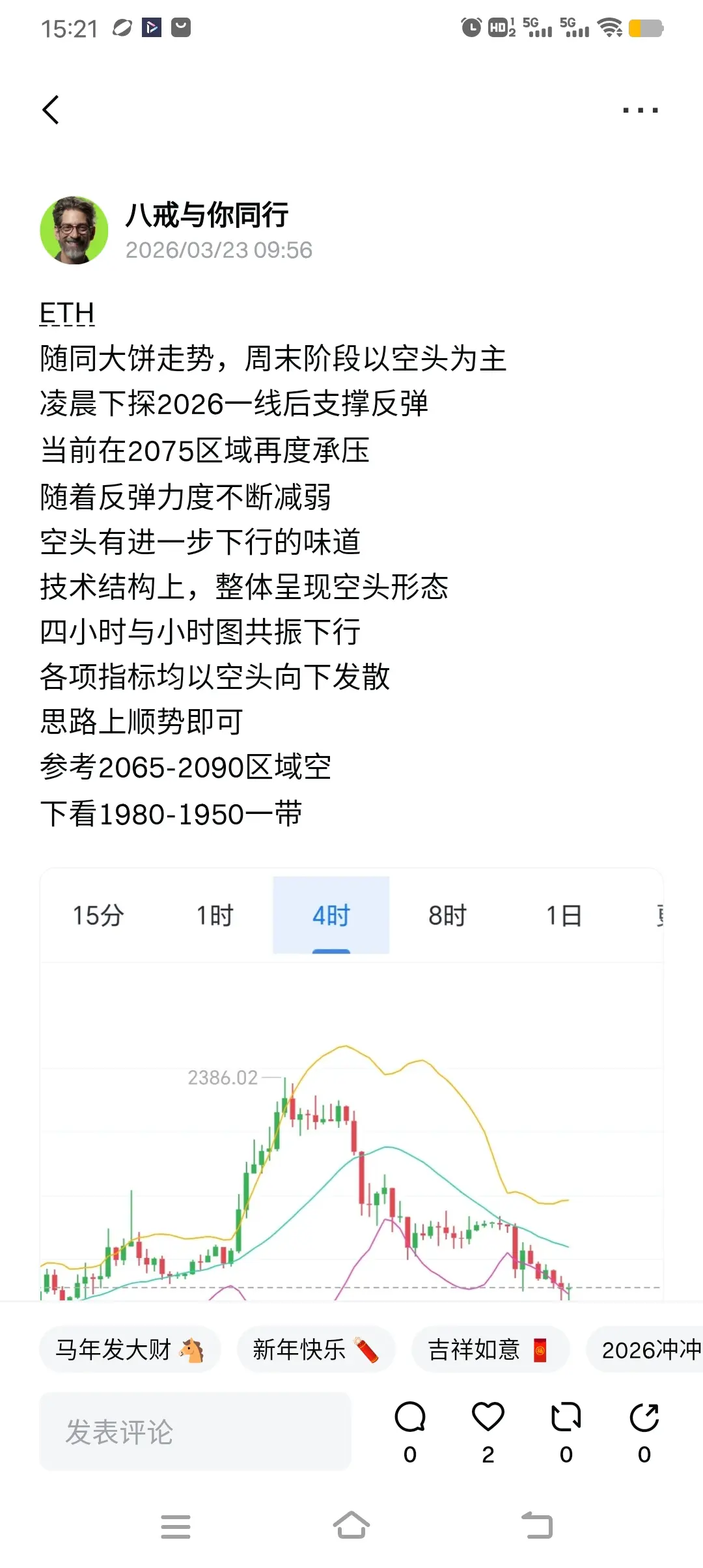Open 八戒与你同行's profile picture

pyautogui.click(x=74, y=231)
